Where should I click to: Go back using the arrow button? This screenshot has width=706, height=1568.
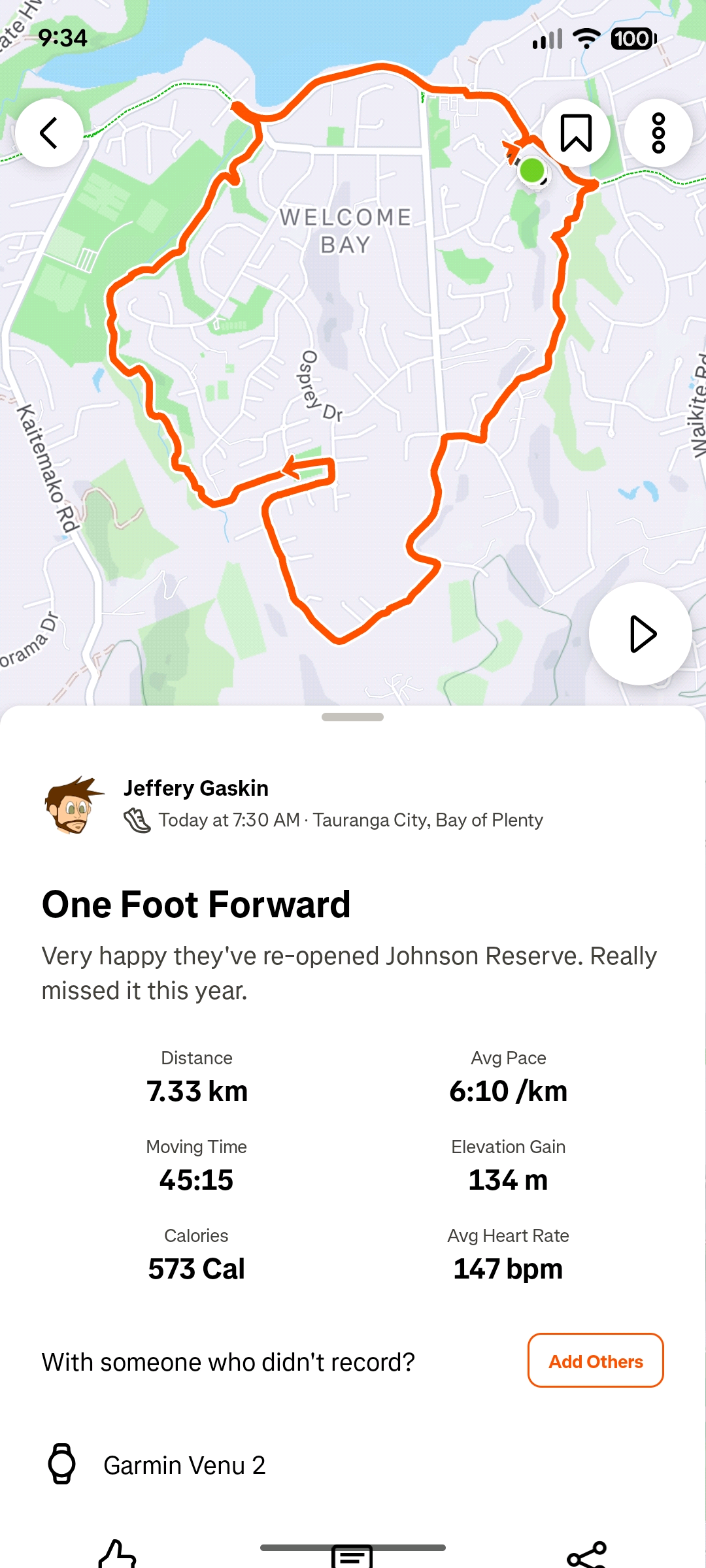click(x=49, y=133)
